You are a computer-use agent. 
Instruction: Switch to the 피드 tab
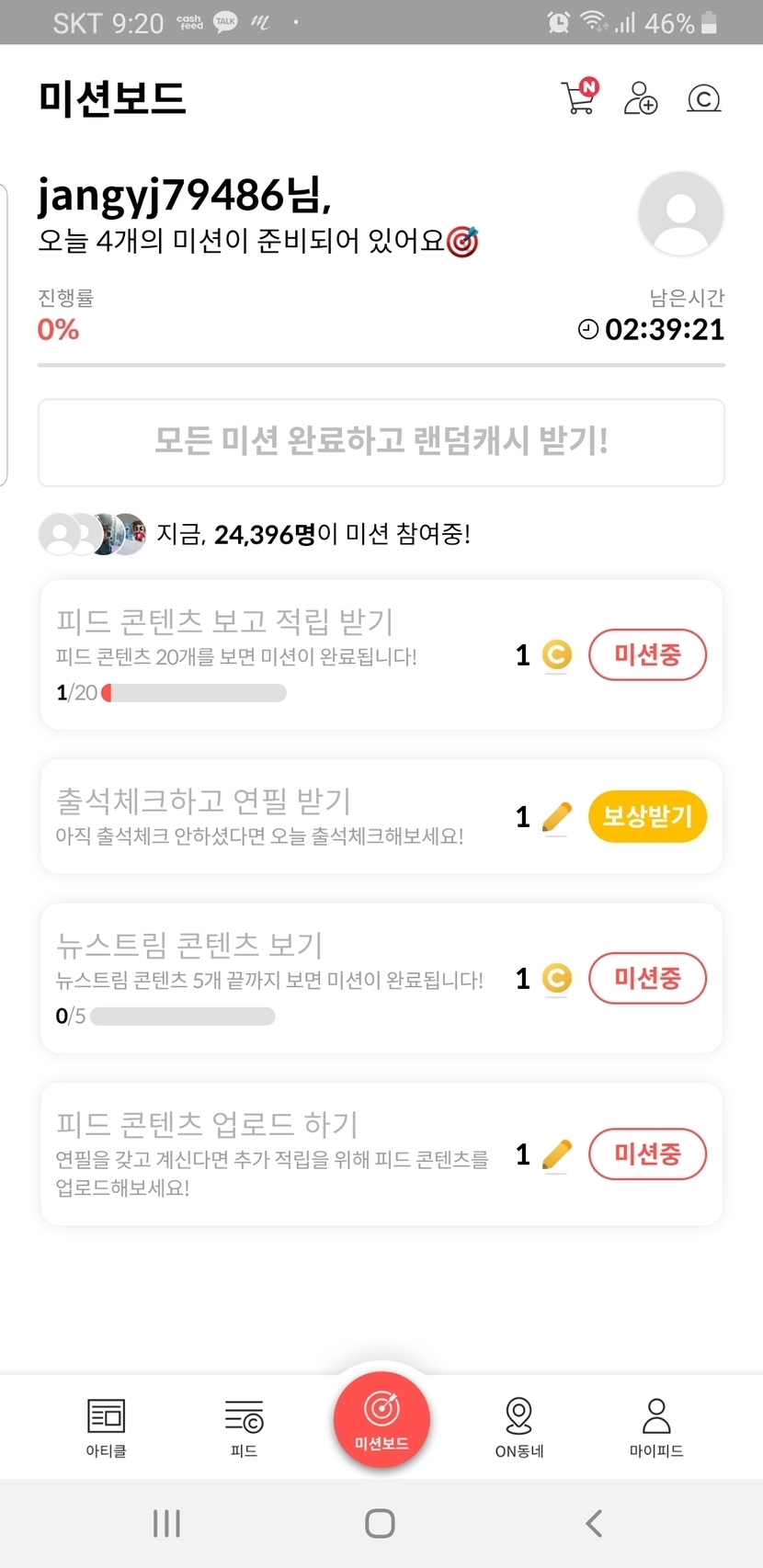244,1427
